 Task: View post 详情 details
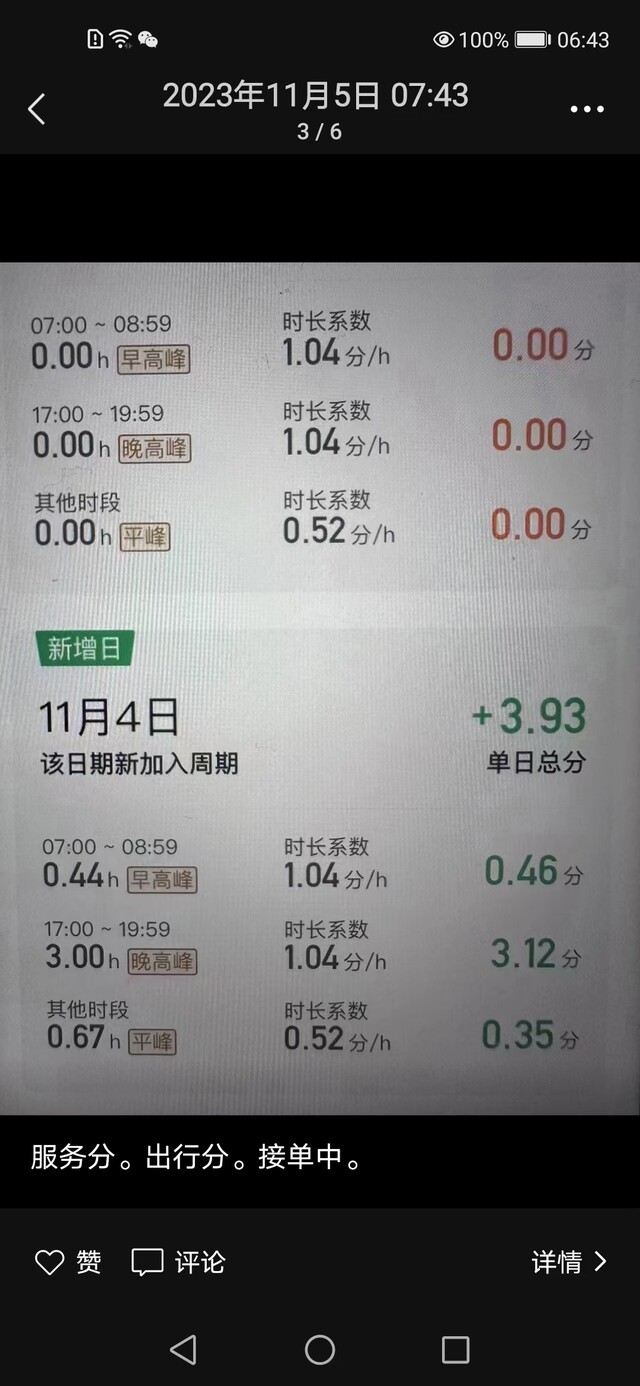(569, 1262)
